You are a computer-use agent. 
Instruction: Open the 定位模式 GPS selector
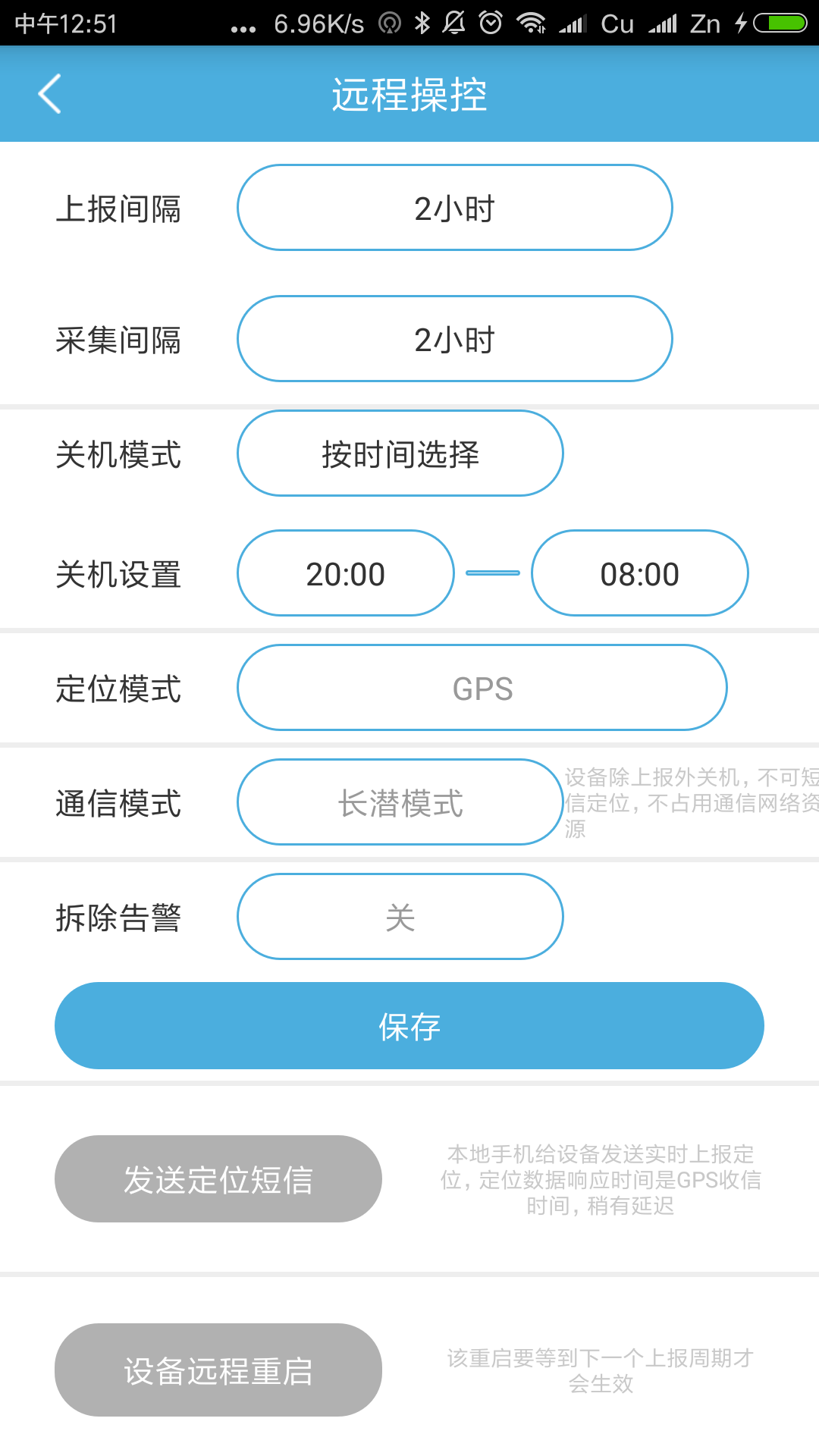pos(482,688)
